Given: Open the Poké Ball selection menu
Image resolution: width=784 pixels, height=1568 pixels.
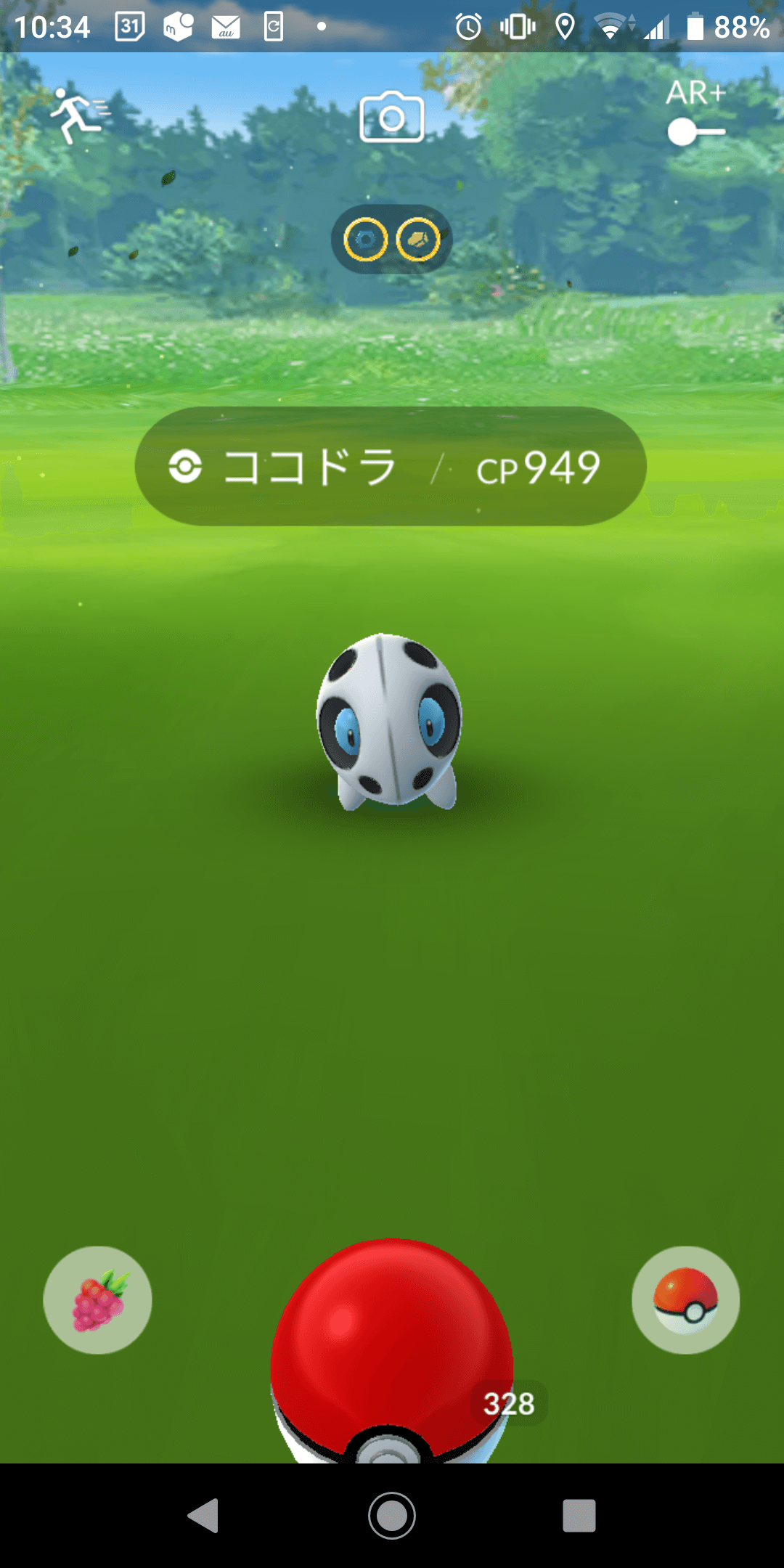Looking at the screenshot, I should tap(685, 1300).
